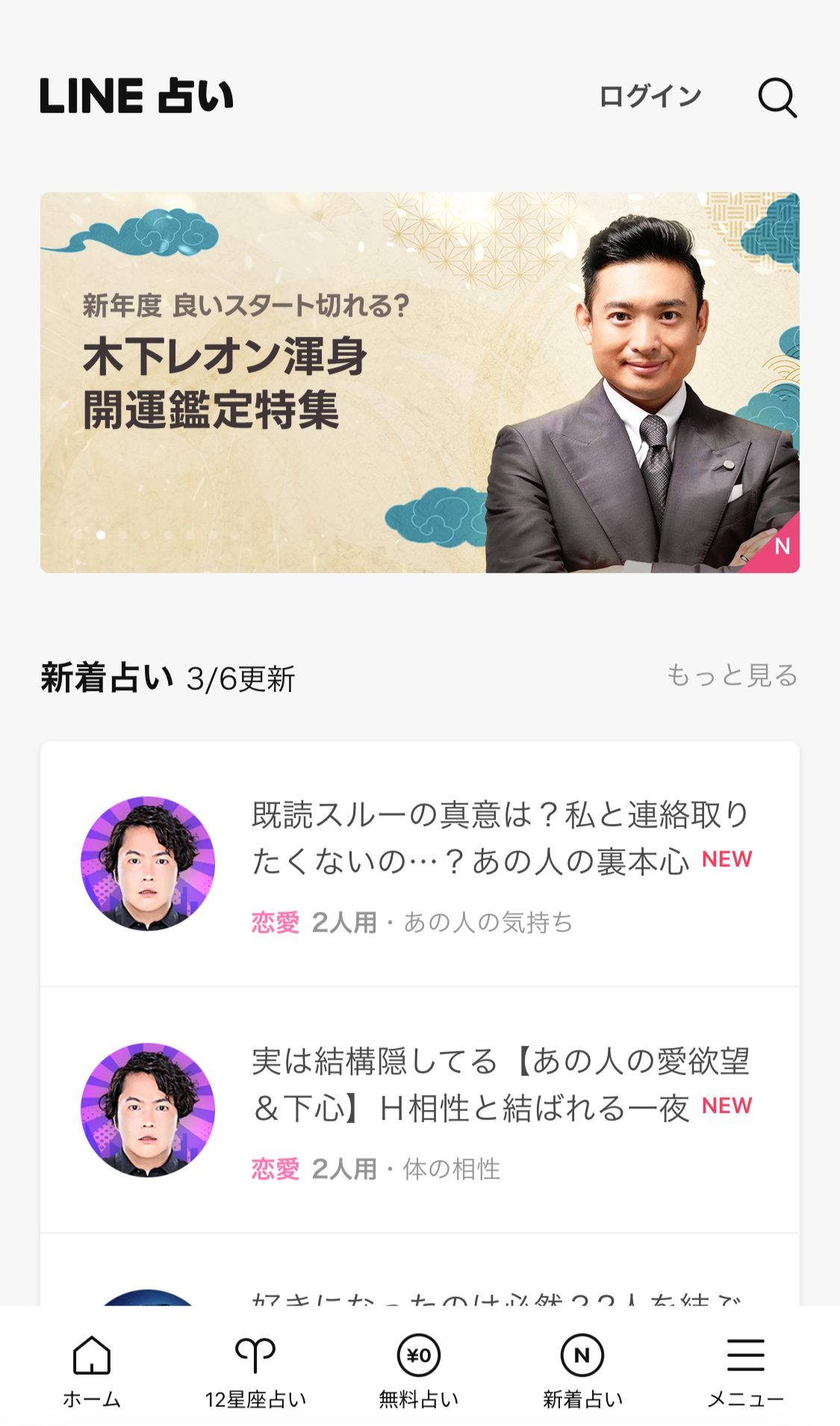Open the search magnifier icon
Image resolution: width=840 pixels, height=1426 pixels.
(x=777, y=97)
